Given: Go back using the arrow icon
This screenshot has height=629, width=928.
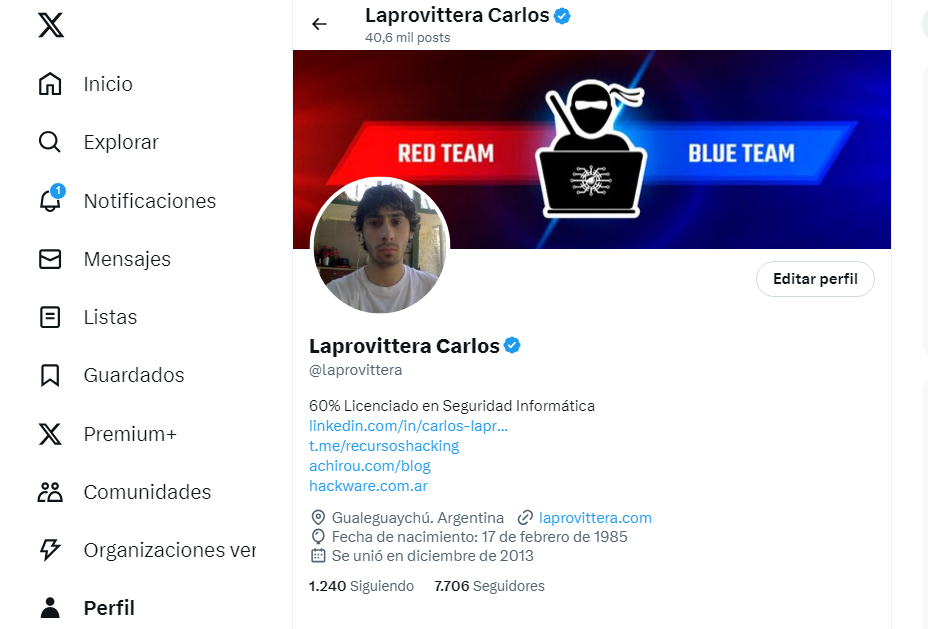Looking at the screenshot, I should pos(319,24).
